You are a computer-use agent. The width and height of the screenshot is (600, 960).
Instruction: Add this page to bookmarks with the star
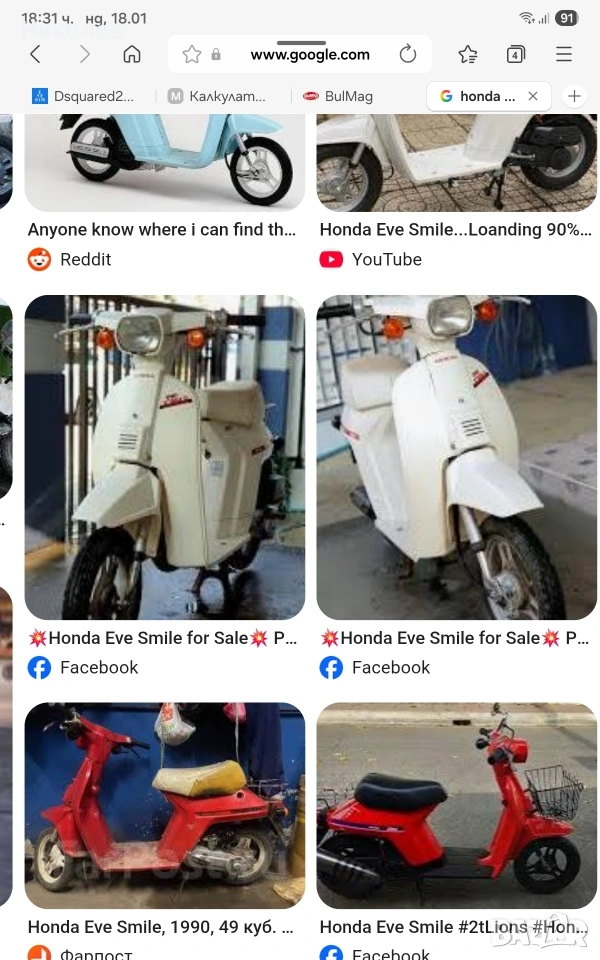192,55
